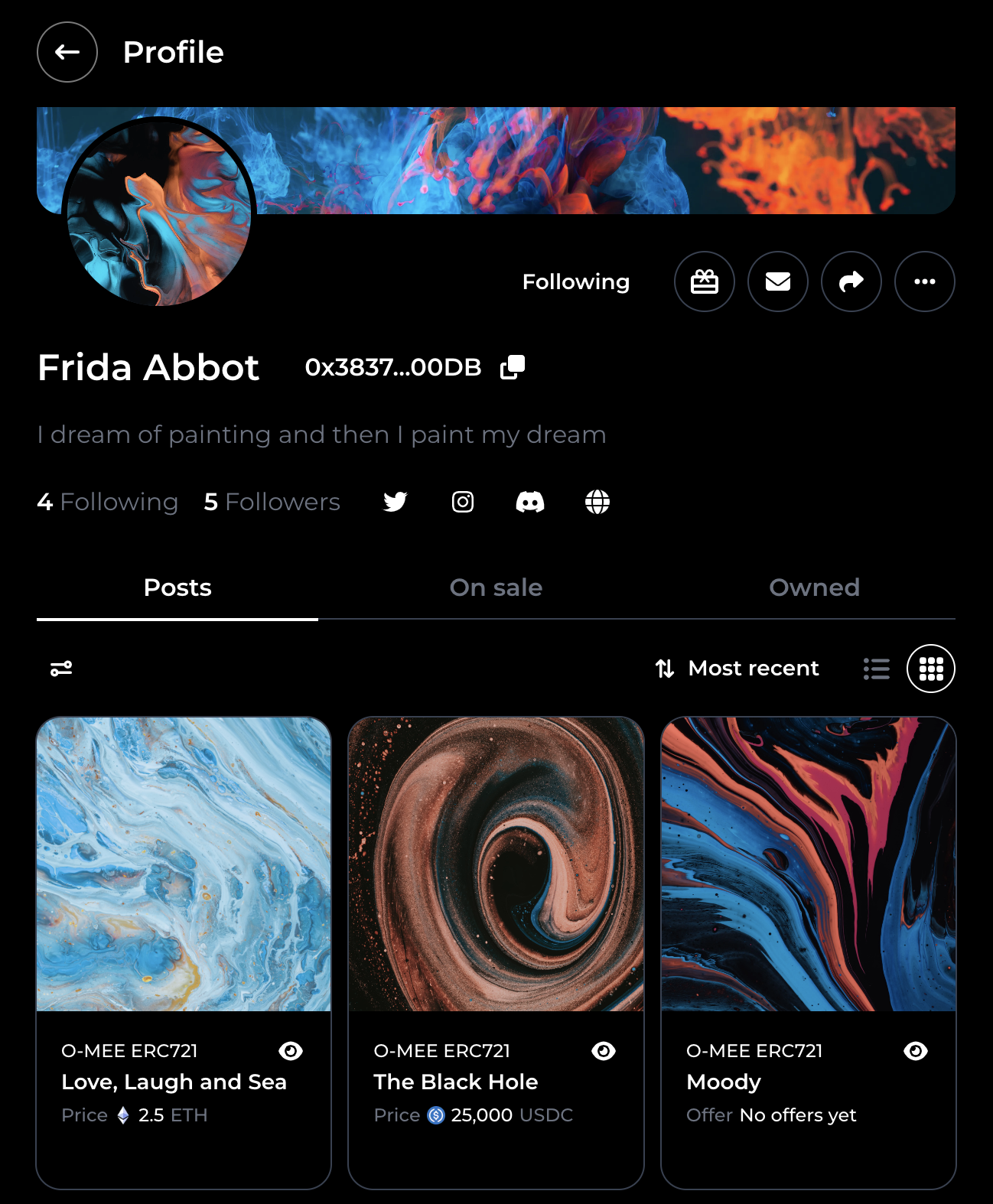Open the three-dot more options menu
This screenshot has height=1204, width=993.
pos(924,281)
